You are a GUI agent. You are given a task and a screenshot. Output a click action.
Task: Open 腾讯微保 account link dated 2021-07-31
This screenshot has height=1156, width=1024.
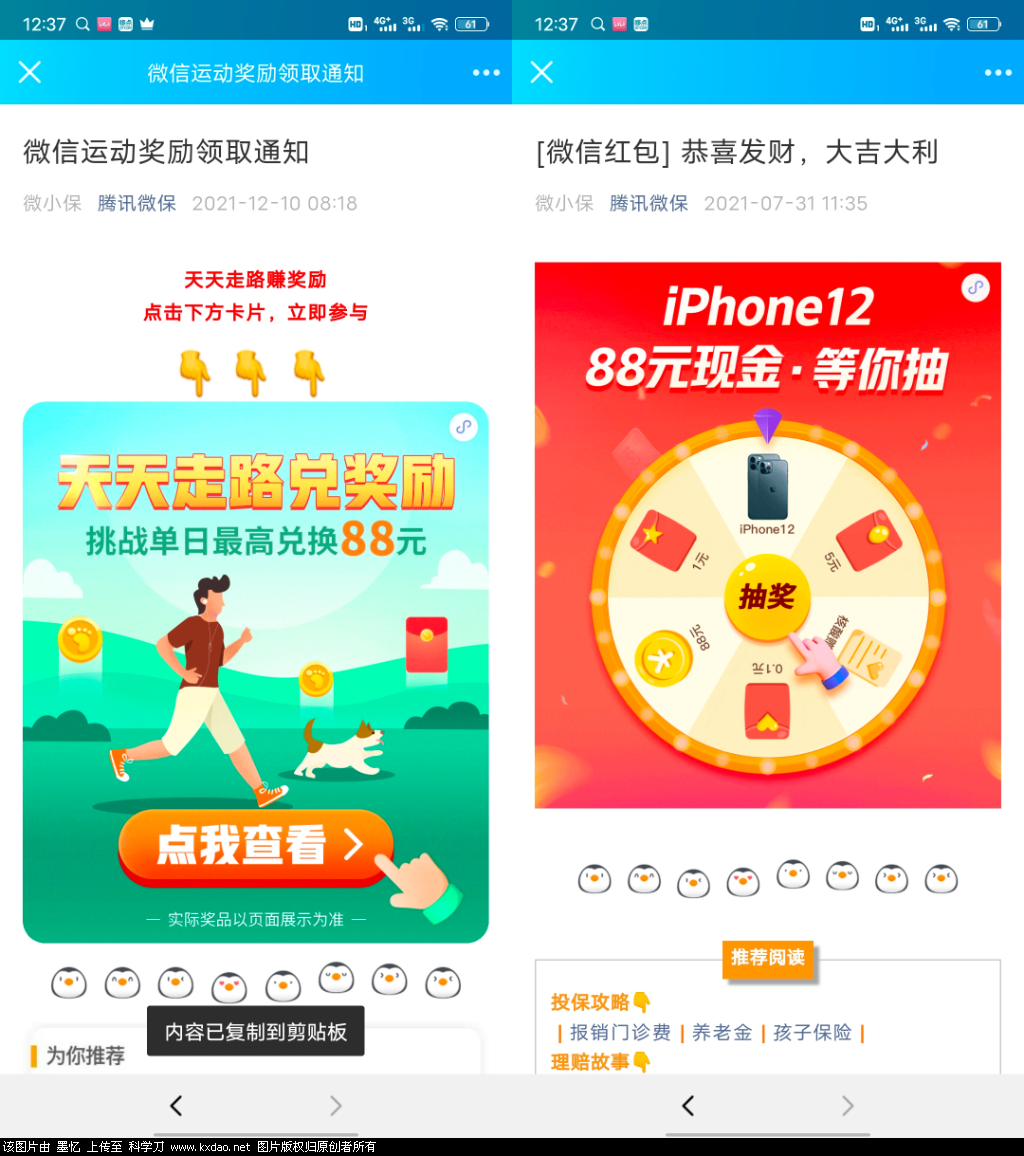649,203
